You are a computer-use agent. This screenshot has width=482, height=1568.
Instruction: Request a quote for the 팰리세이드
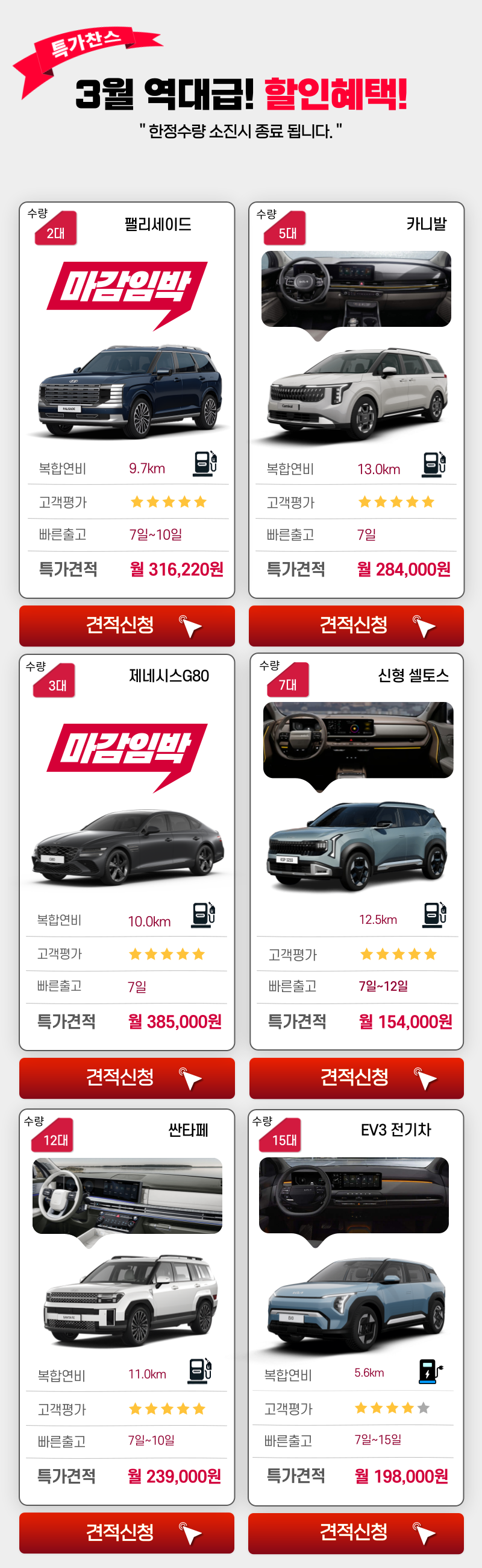click(127, 625)
